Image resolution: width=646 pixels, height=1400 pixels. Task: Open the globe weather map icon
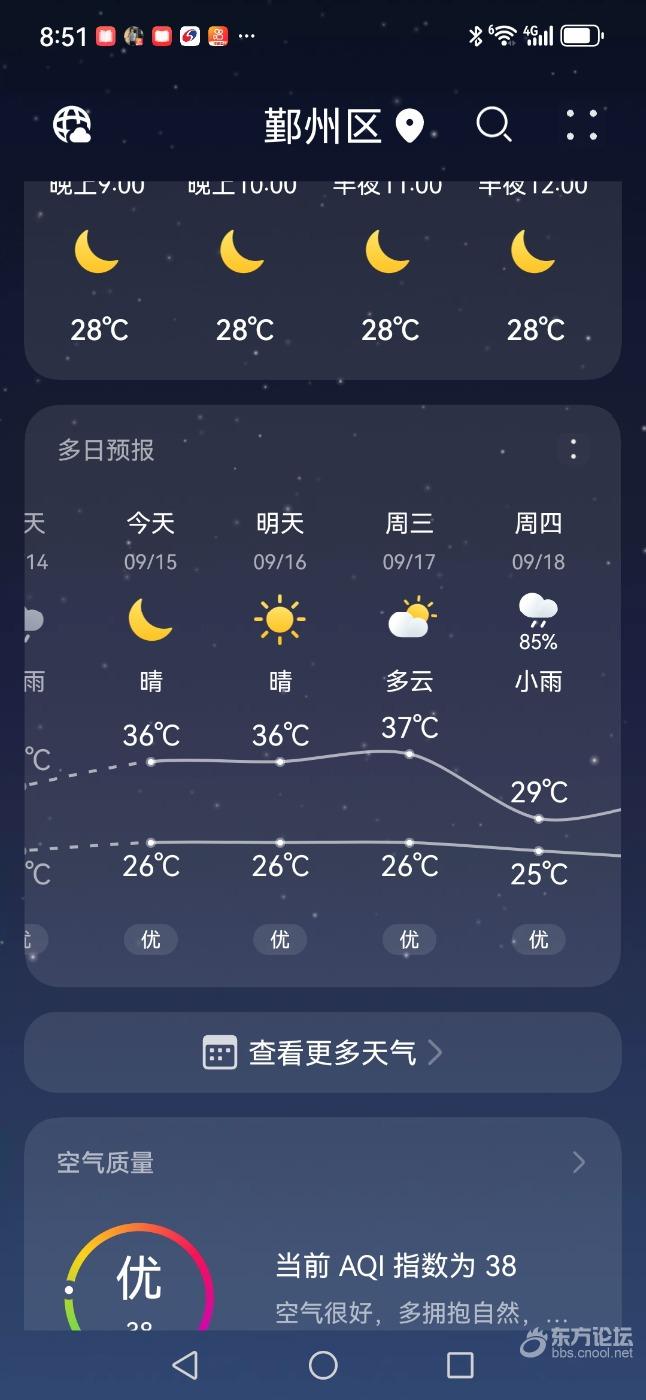[72, 125]
